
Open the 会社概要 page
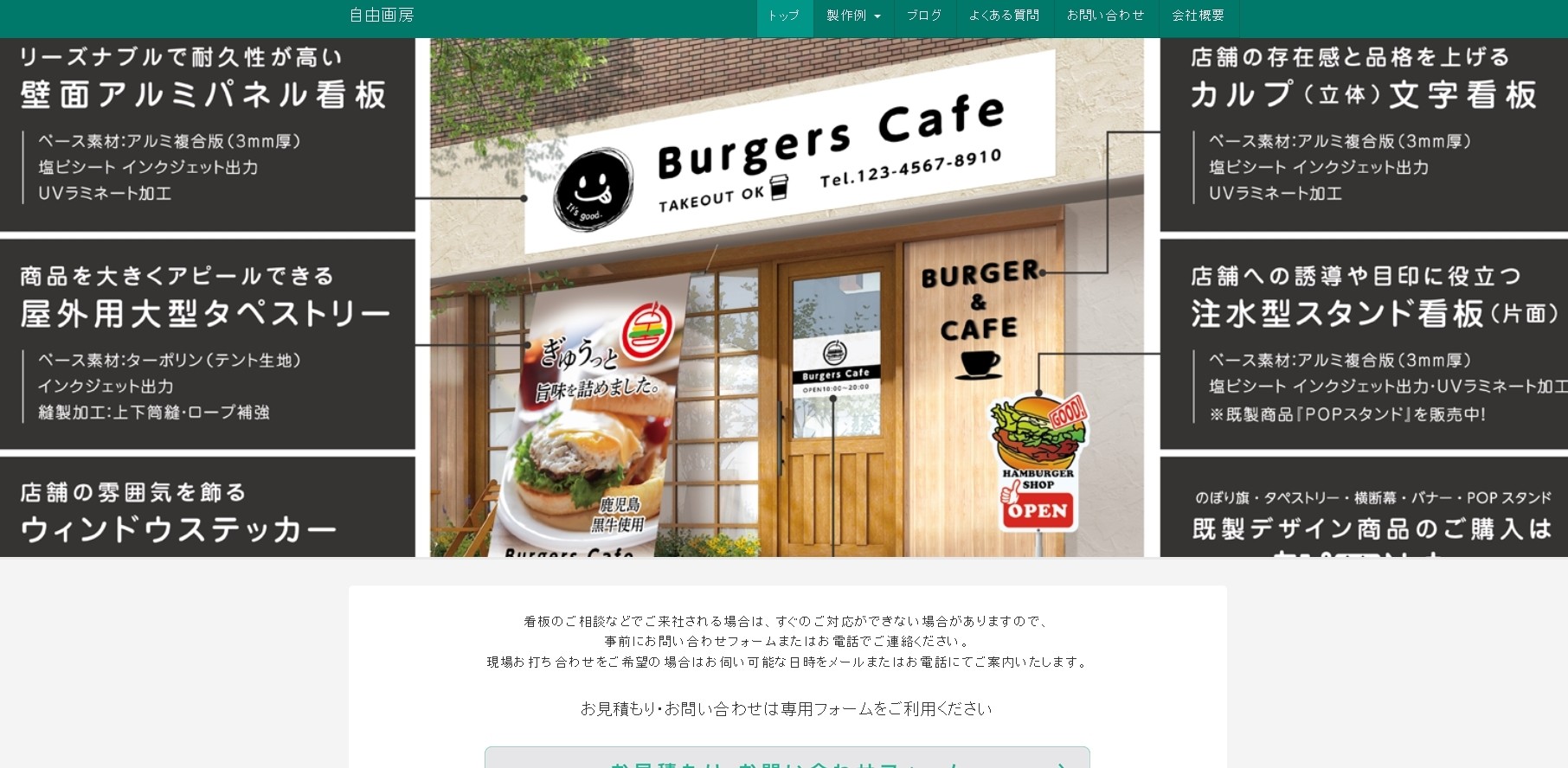click(1198, 16)
